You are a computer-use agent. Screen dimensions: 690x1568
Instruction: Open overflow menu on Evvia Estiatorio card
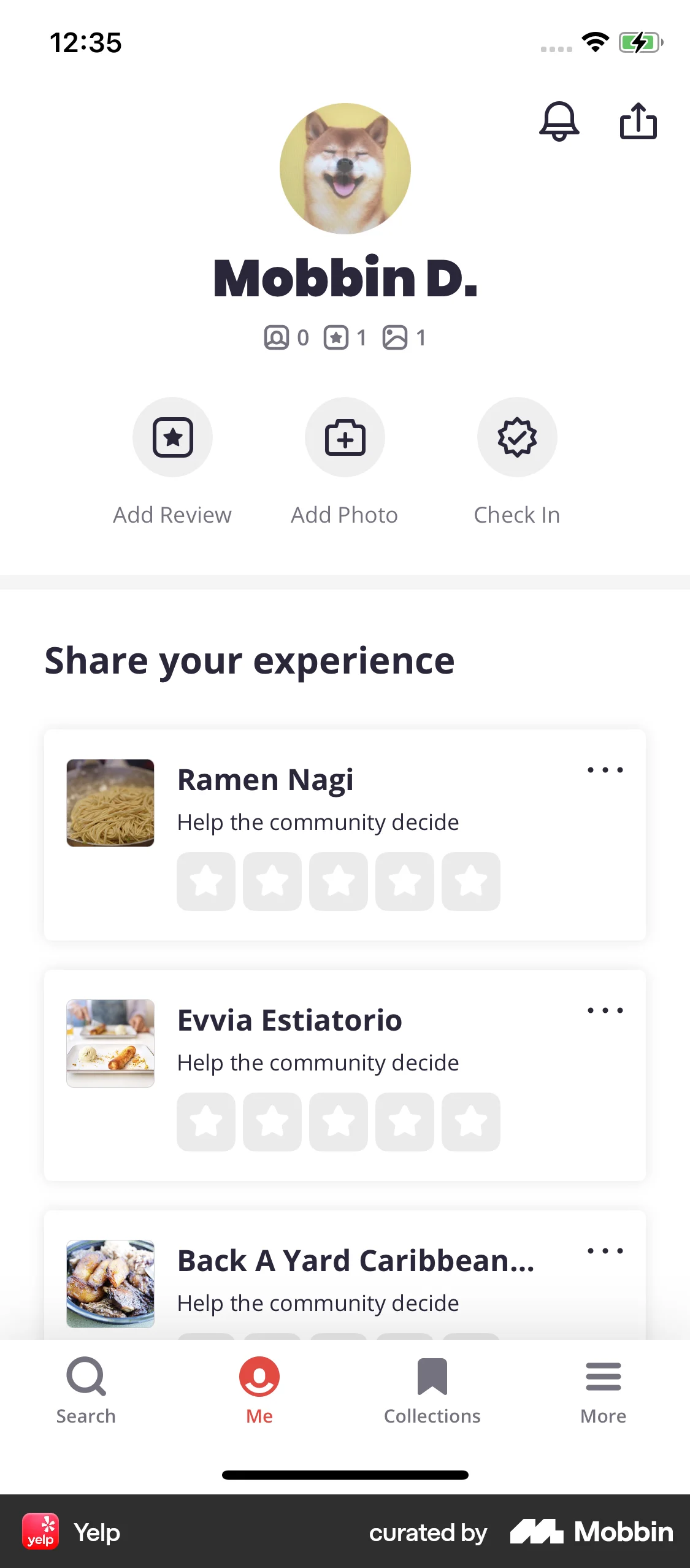pos(605,1010)
